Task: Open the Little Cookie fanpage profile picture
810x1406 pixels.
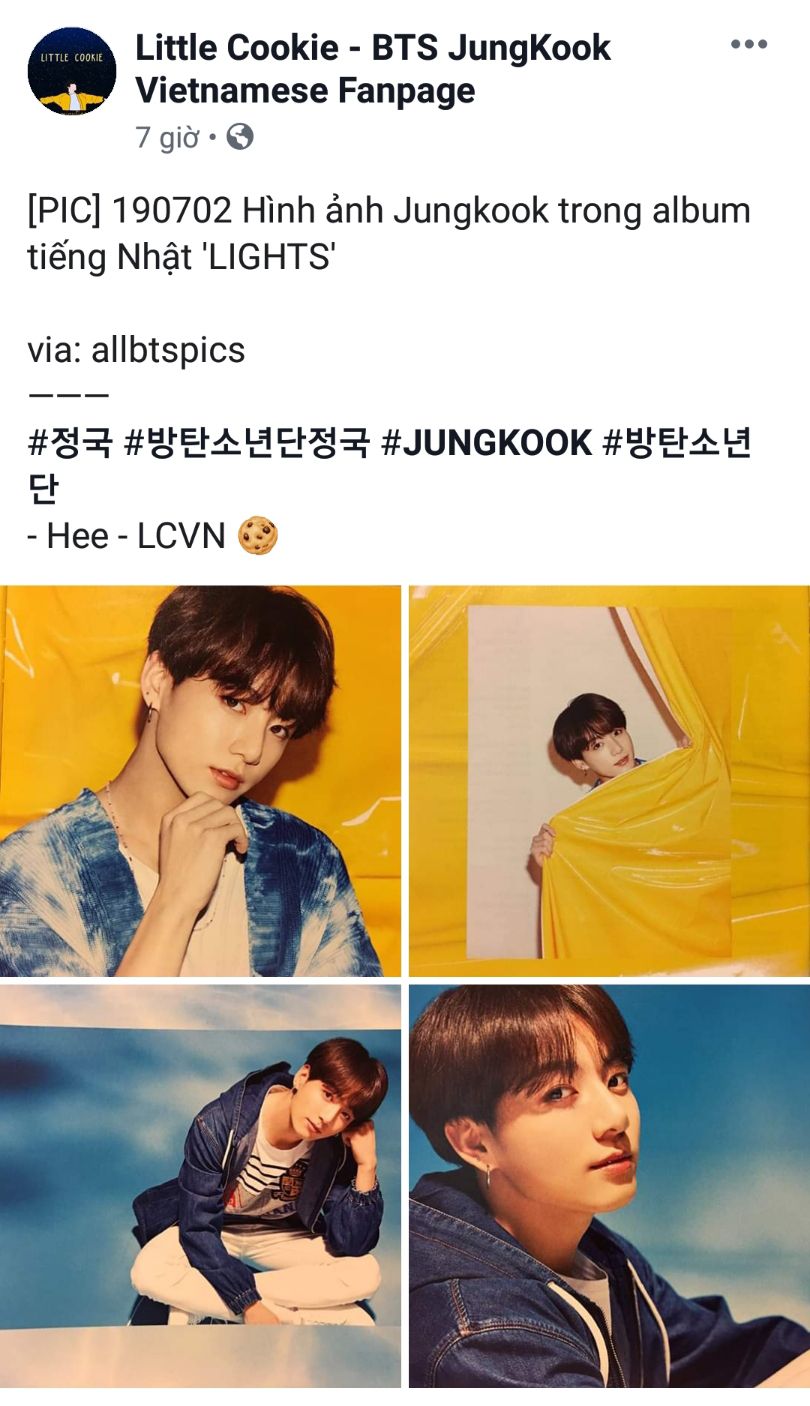Action: 71,70
